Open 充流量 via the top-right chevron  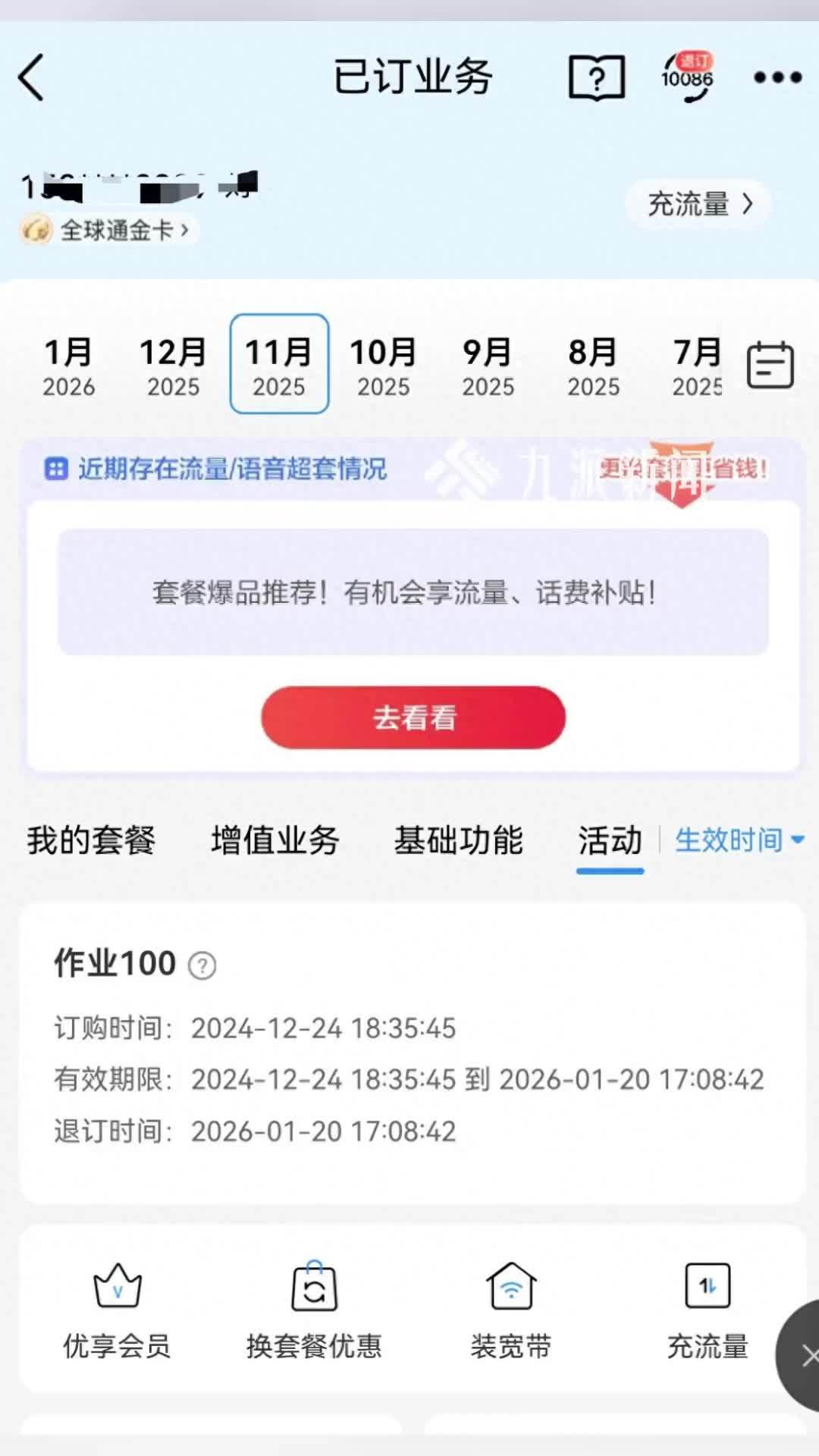[x=697, y=204]
